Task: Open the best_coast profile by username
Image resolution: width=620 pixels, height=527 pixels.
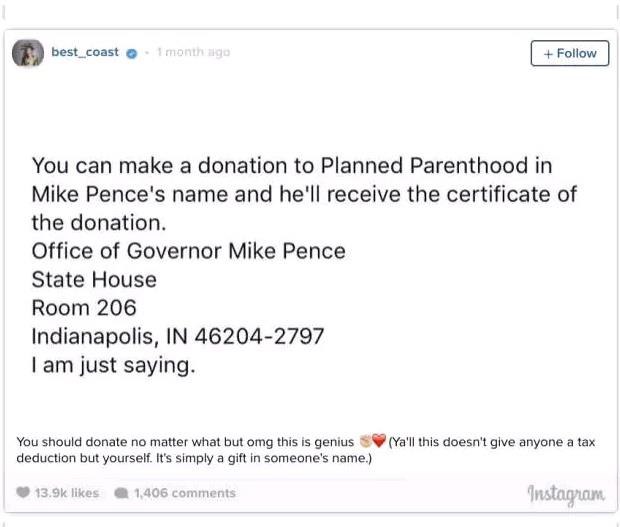Action: pos(85,52)
